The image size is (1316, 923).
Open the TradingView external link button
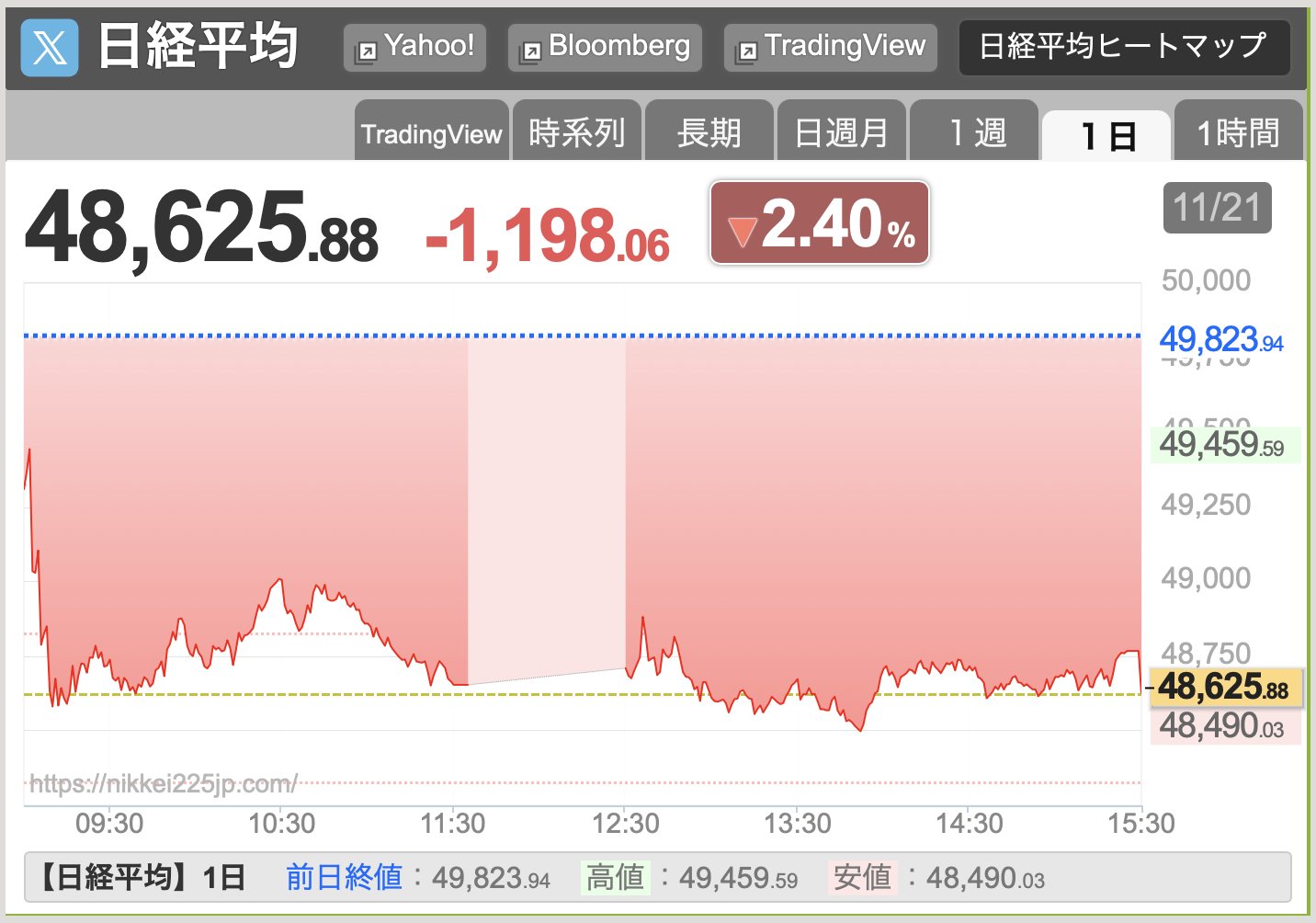[x=831, y=47]
